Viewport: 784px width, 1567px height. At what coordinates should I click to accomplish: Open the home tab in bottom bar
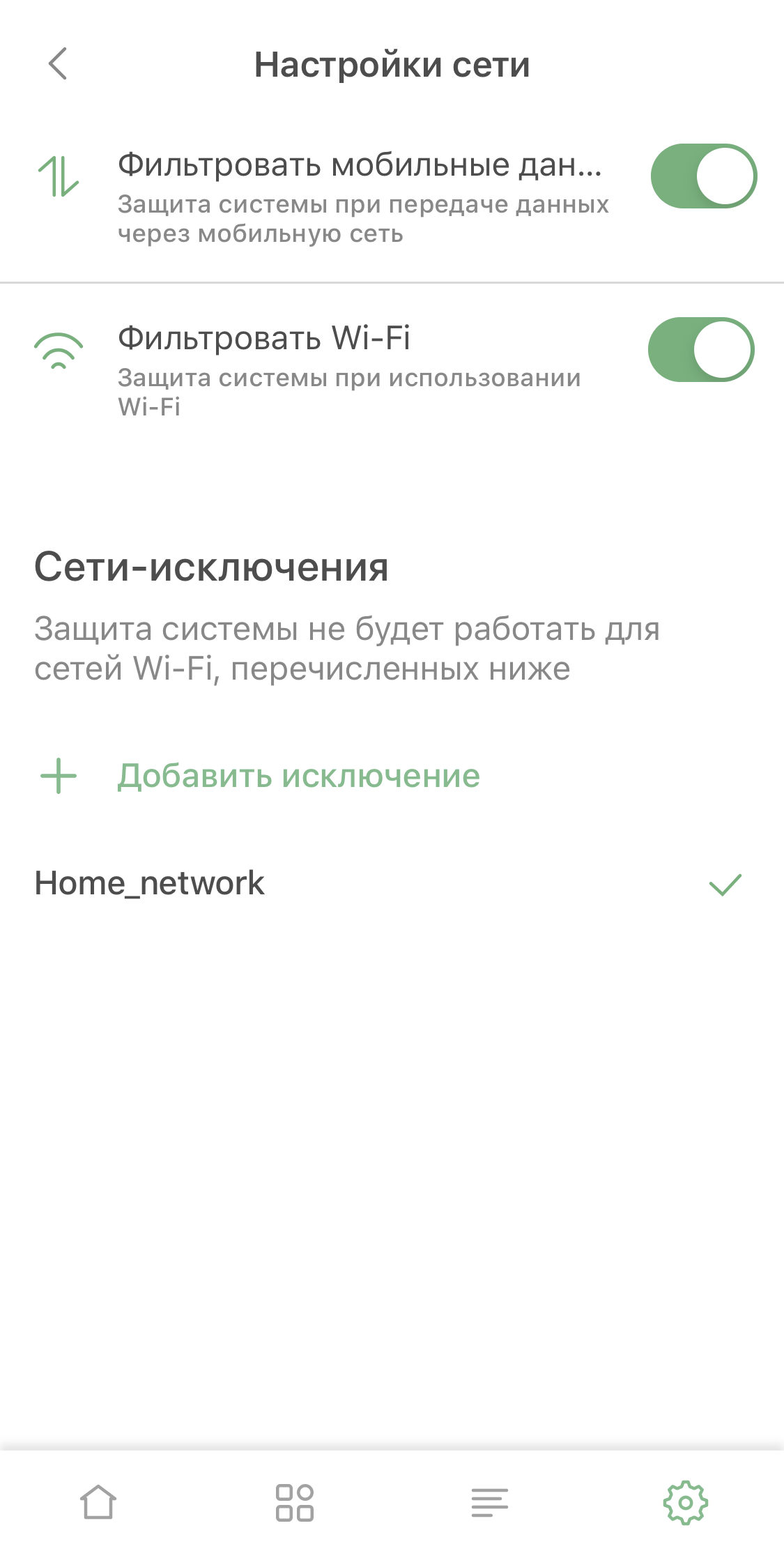[98, 1502]
